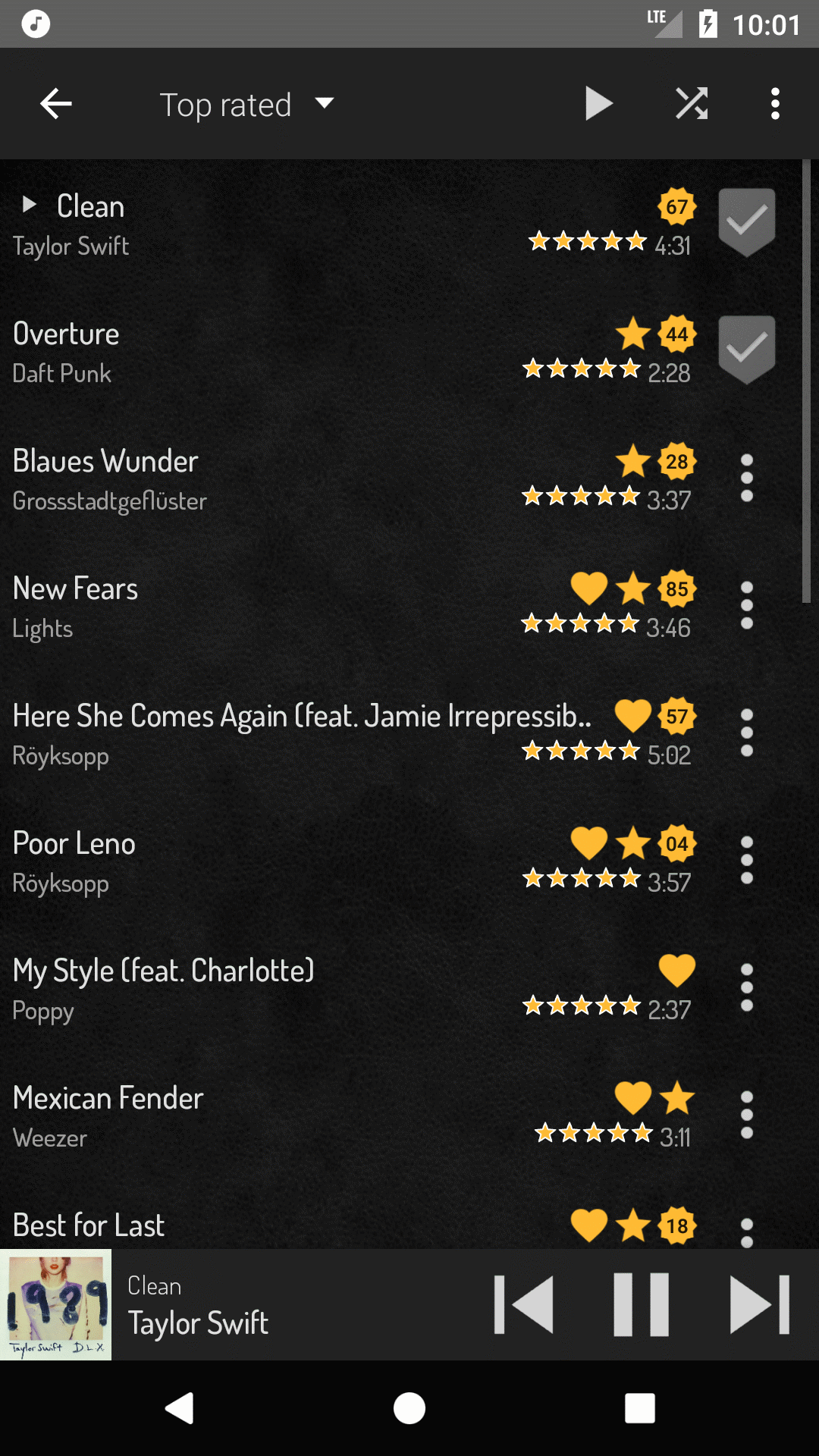Skip to the previous track
This screenshot has width=819, height=1456.
[523, 1304]
